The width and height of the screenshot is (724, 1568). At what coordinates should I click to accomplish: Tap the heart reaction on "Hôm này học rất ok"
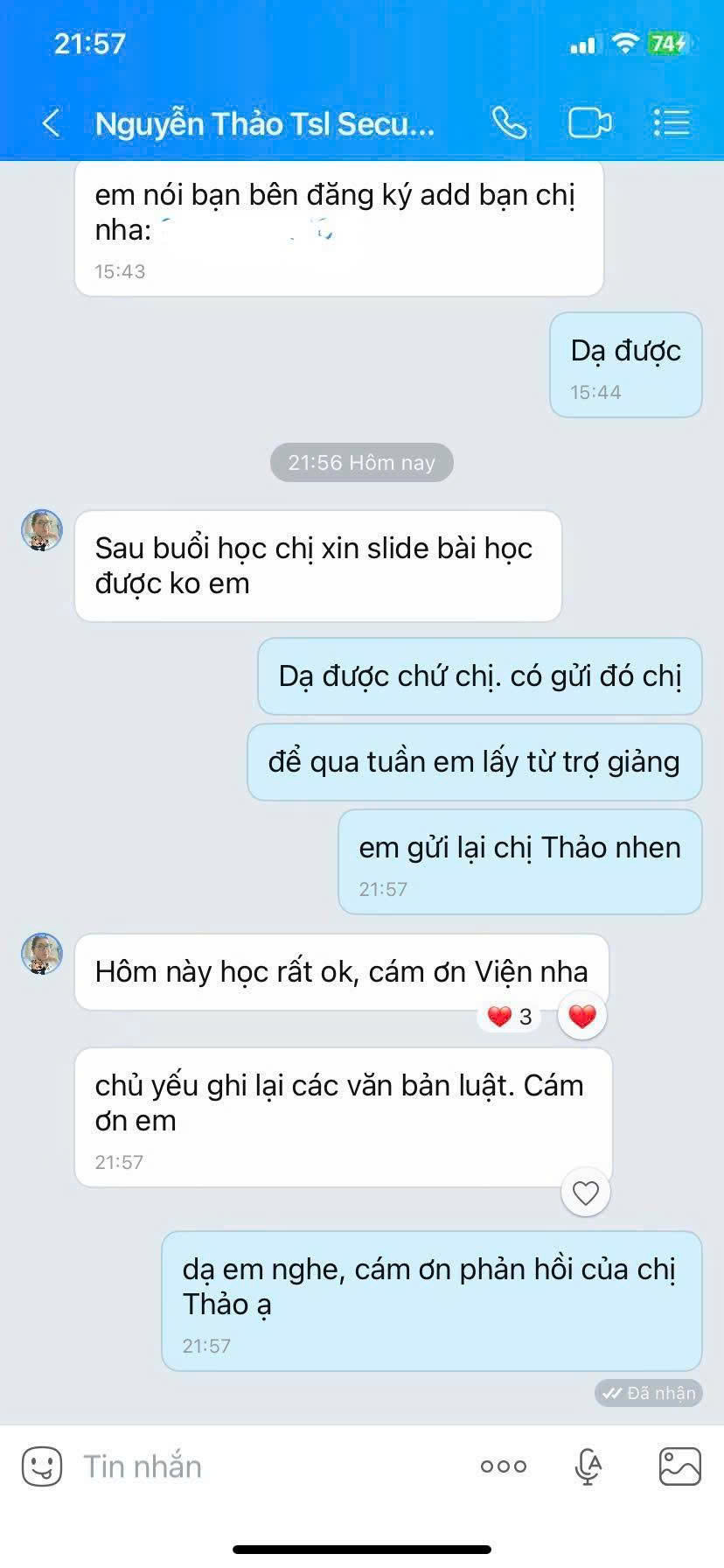[x=581, y=1016]
